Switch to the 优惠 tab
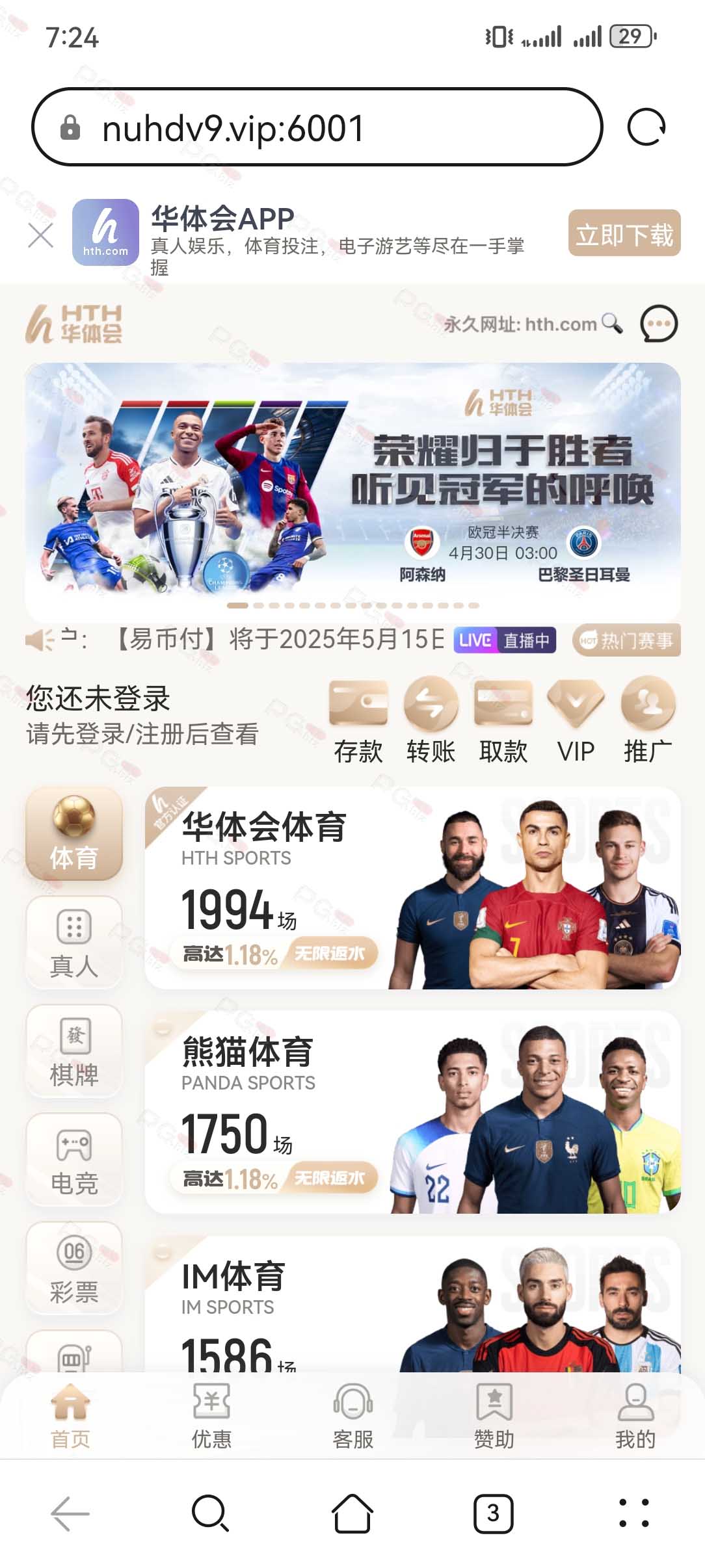 point(211,1417)
